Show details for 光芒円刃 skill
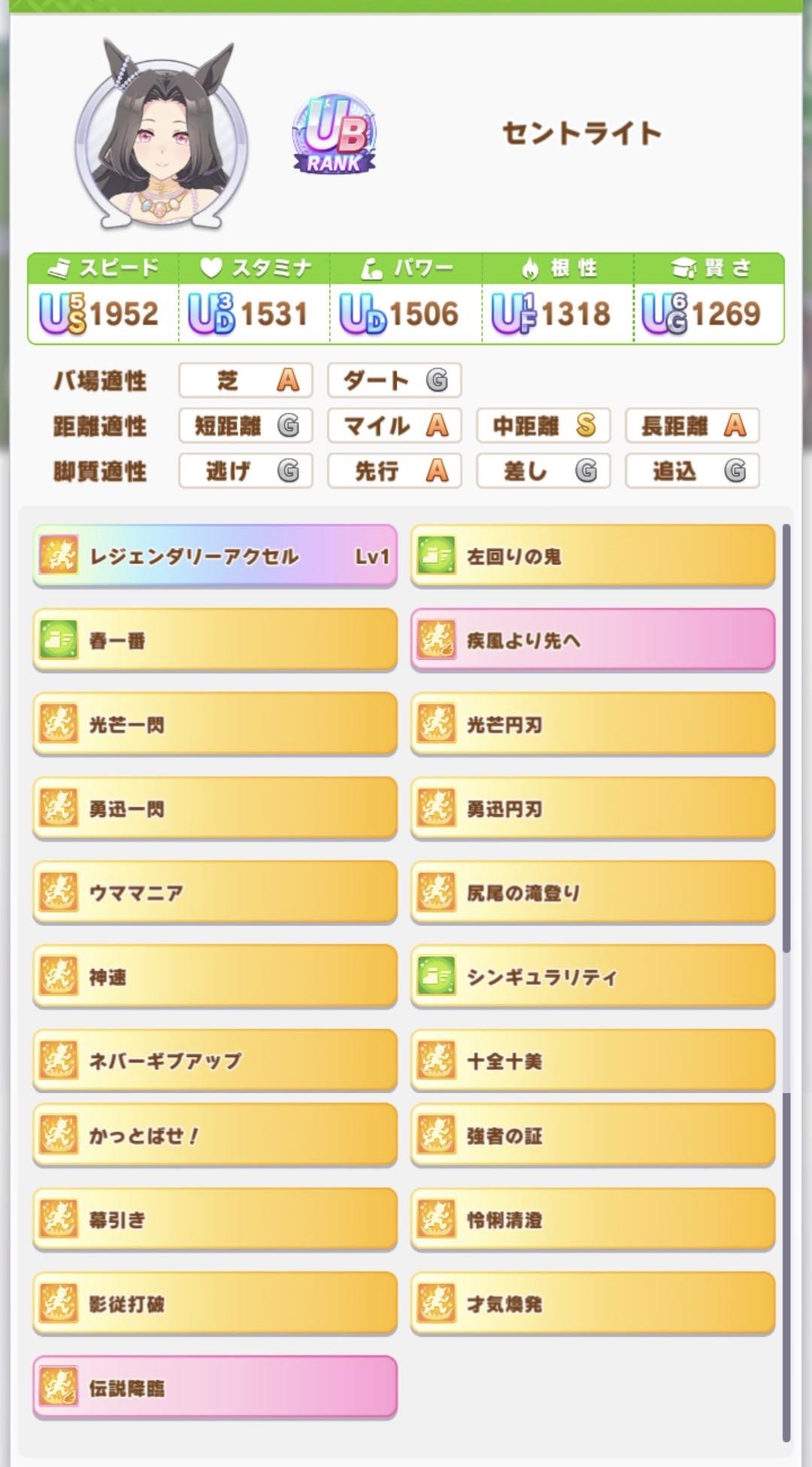This screenshot has width=812, height=1467. coord(592,724)
